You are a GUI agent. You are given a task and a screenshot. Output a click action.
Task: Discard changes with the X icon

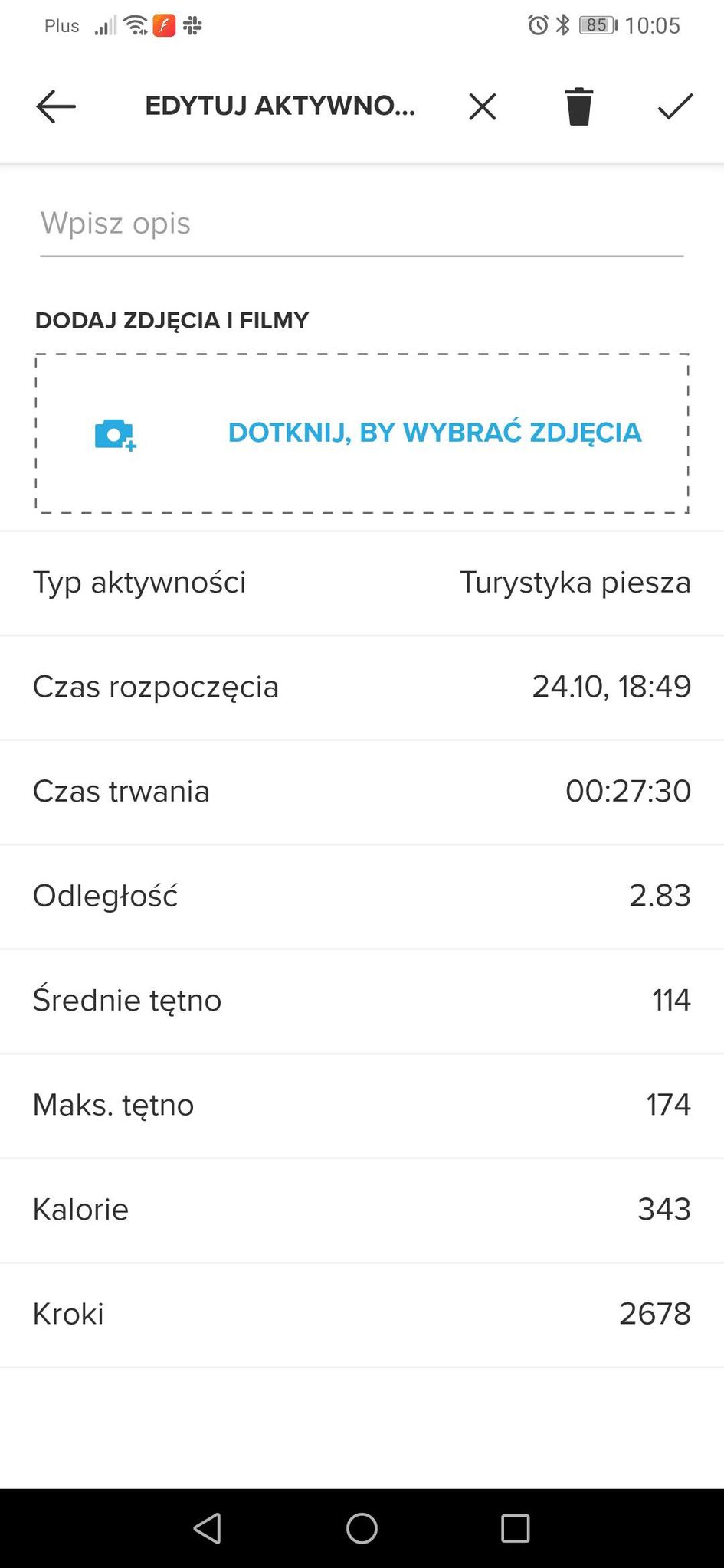tap(483, 106)
